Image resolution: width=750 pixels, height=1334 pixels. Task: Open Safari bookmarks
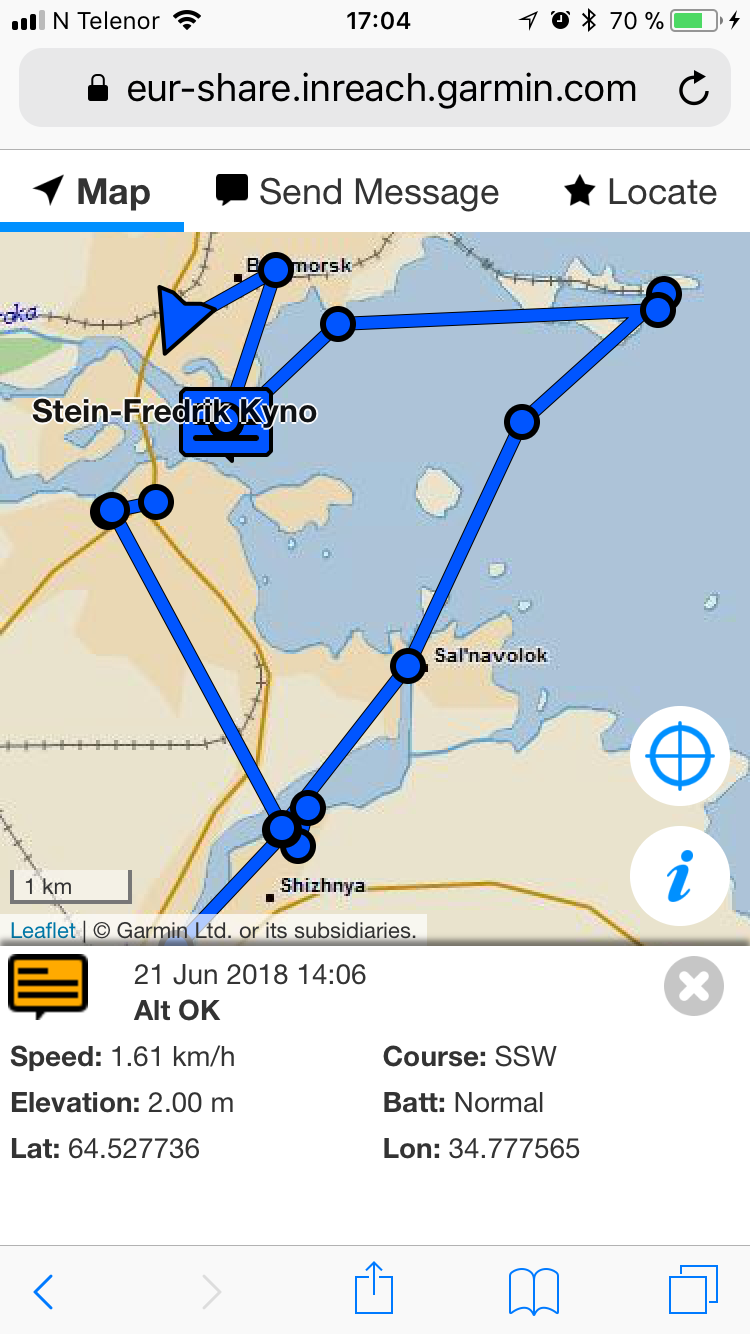tap(533, 1292)
